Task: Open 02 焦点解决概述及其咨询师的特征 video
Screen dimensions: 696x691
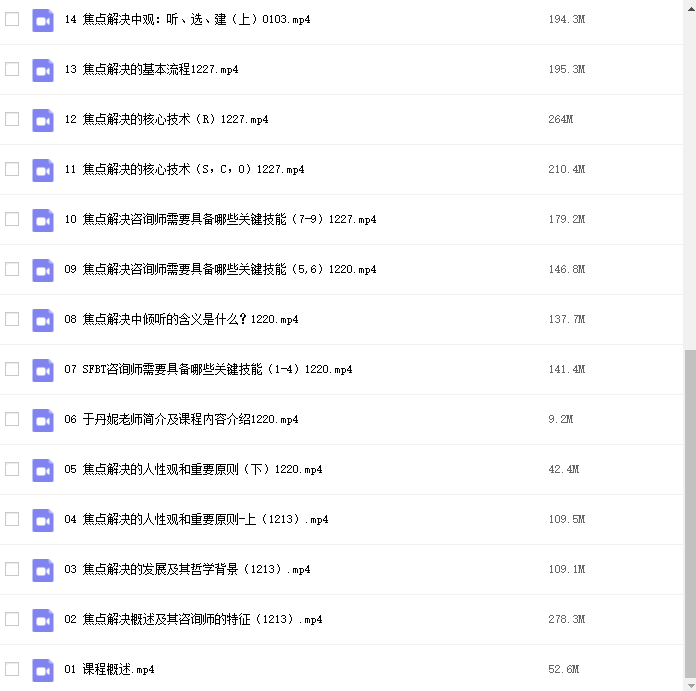Action: [192, 620]
